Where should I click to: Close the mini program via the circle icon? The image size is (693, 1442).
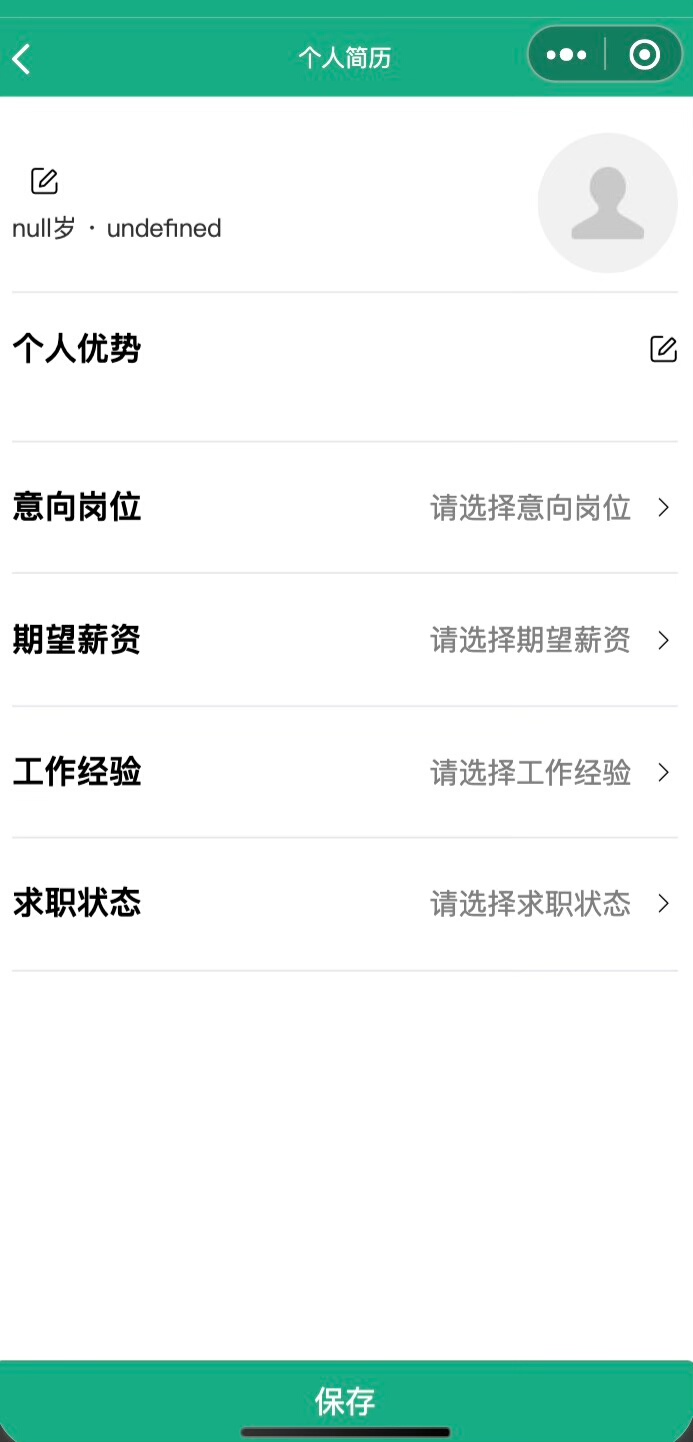(645, 55)
